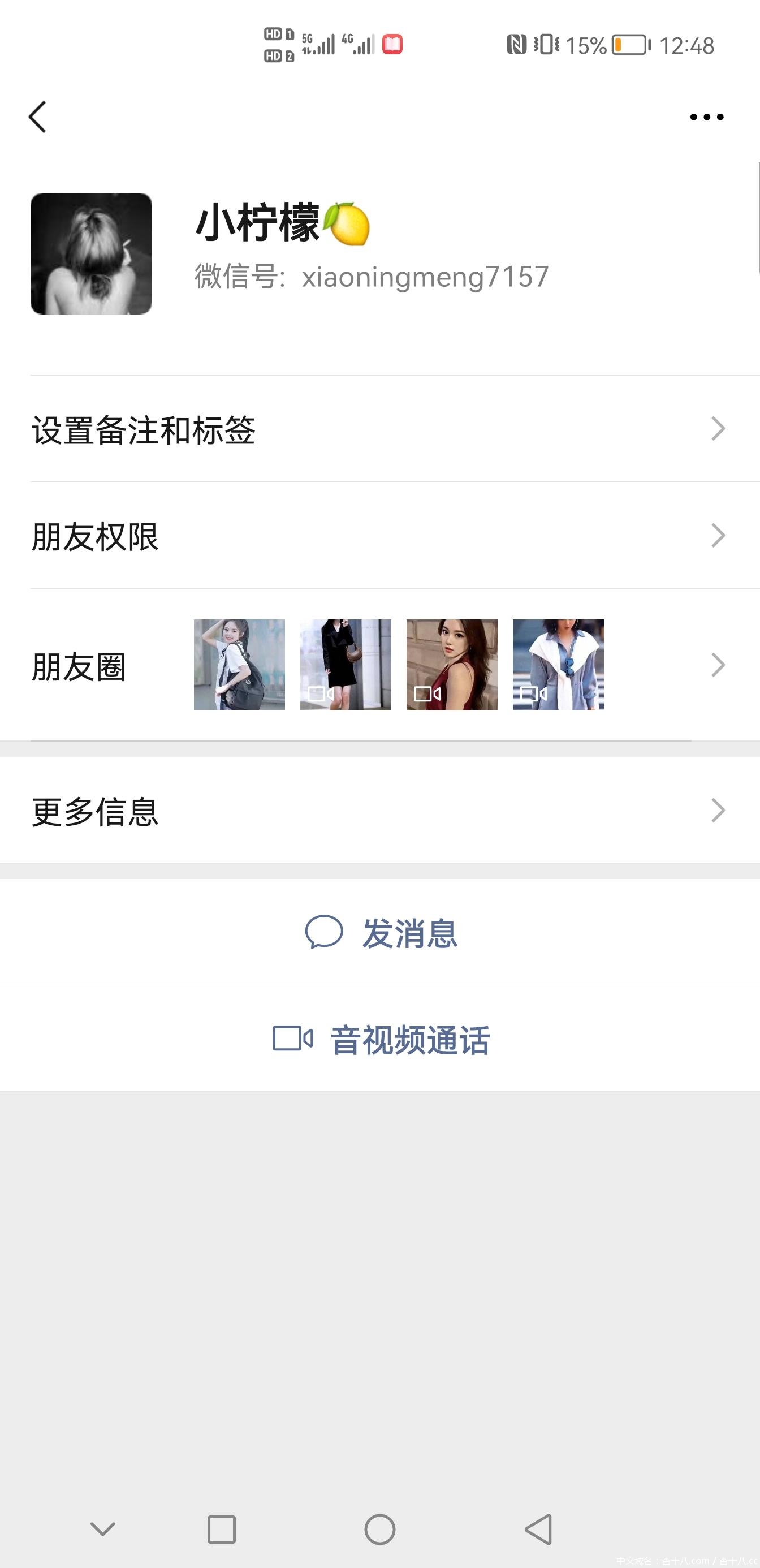Open 设置备注和标签 row
760x1568 pixels.
pos(379,429)
